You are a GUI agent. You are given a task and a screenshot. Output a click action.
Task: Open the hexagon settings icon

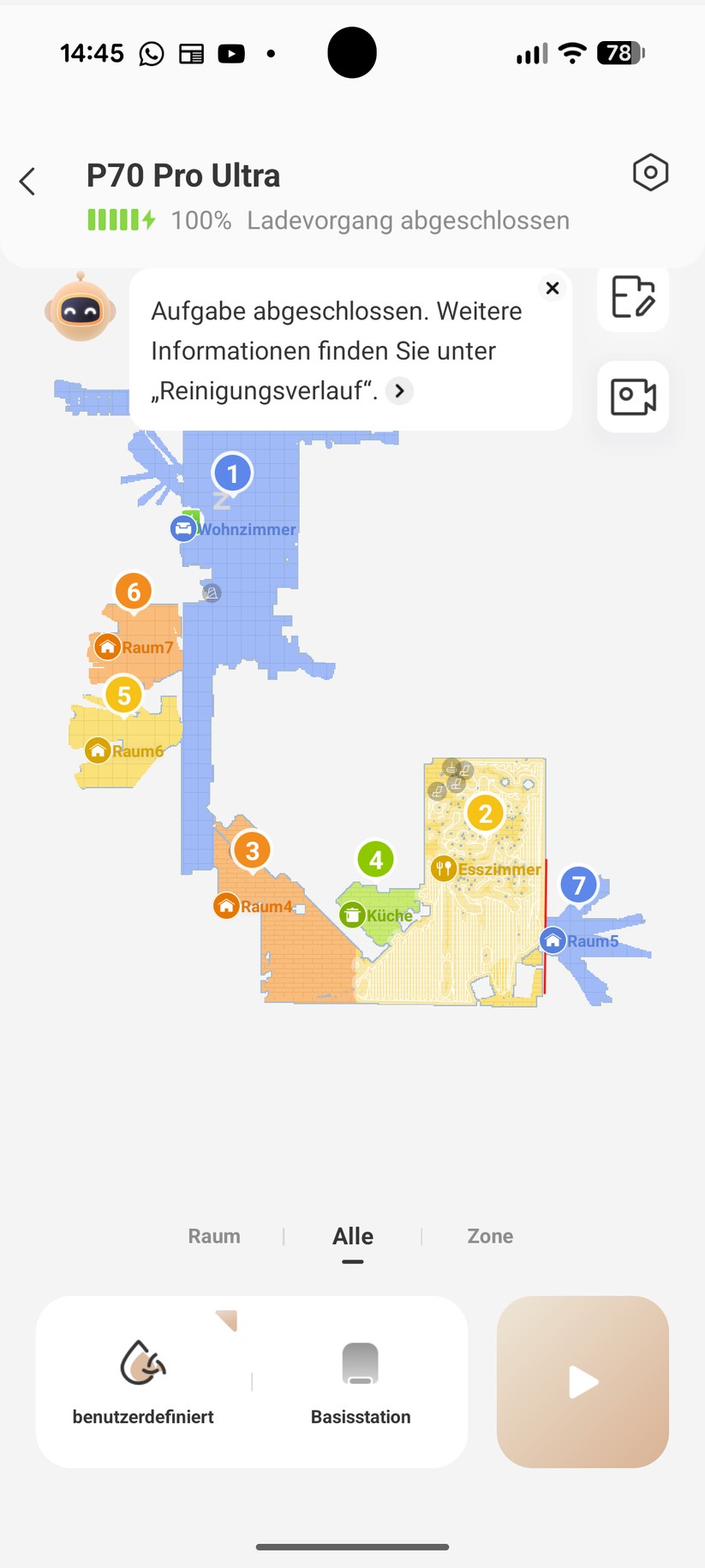pyautogui.click(x=650, y=173)
